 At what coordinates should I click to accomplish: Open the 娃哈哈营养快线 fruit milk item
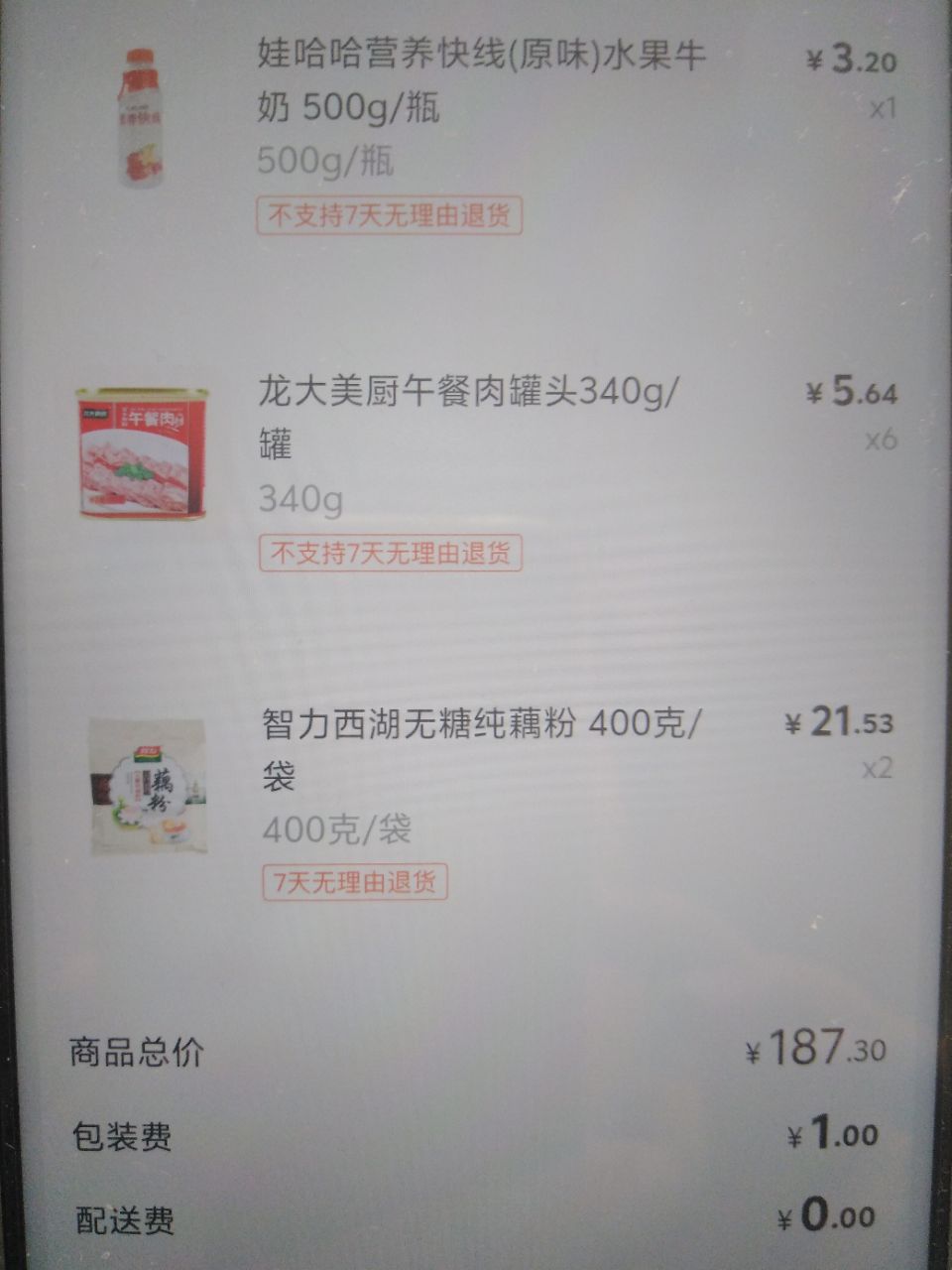[x=481, y=79]
